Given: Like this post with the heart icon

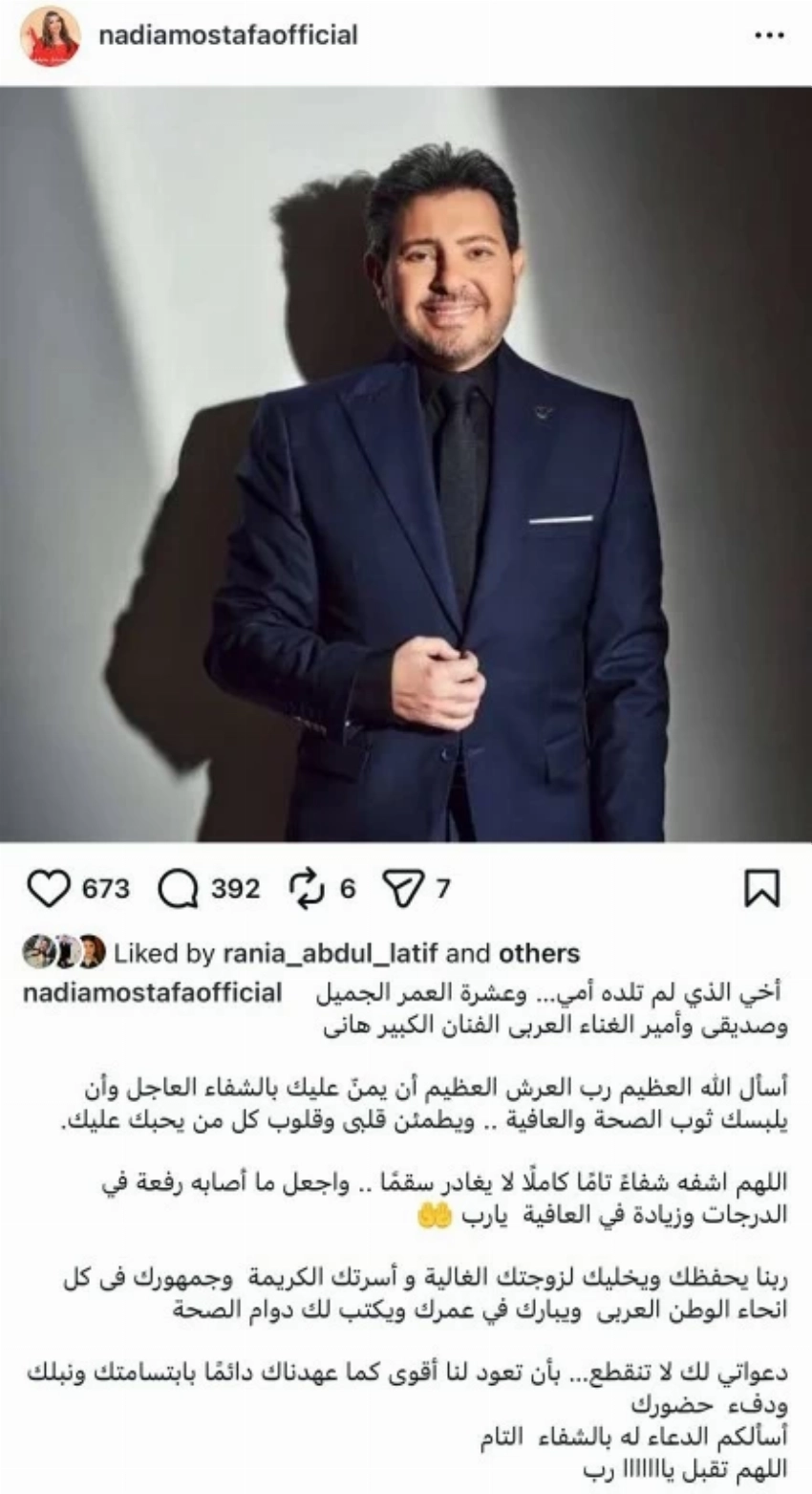Looking at the screenshot, I should [x=48, y=889].
